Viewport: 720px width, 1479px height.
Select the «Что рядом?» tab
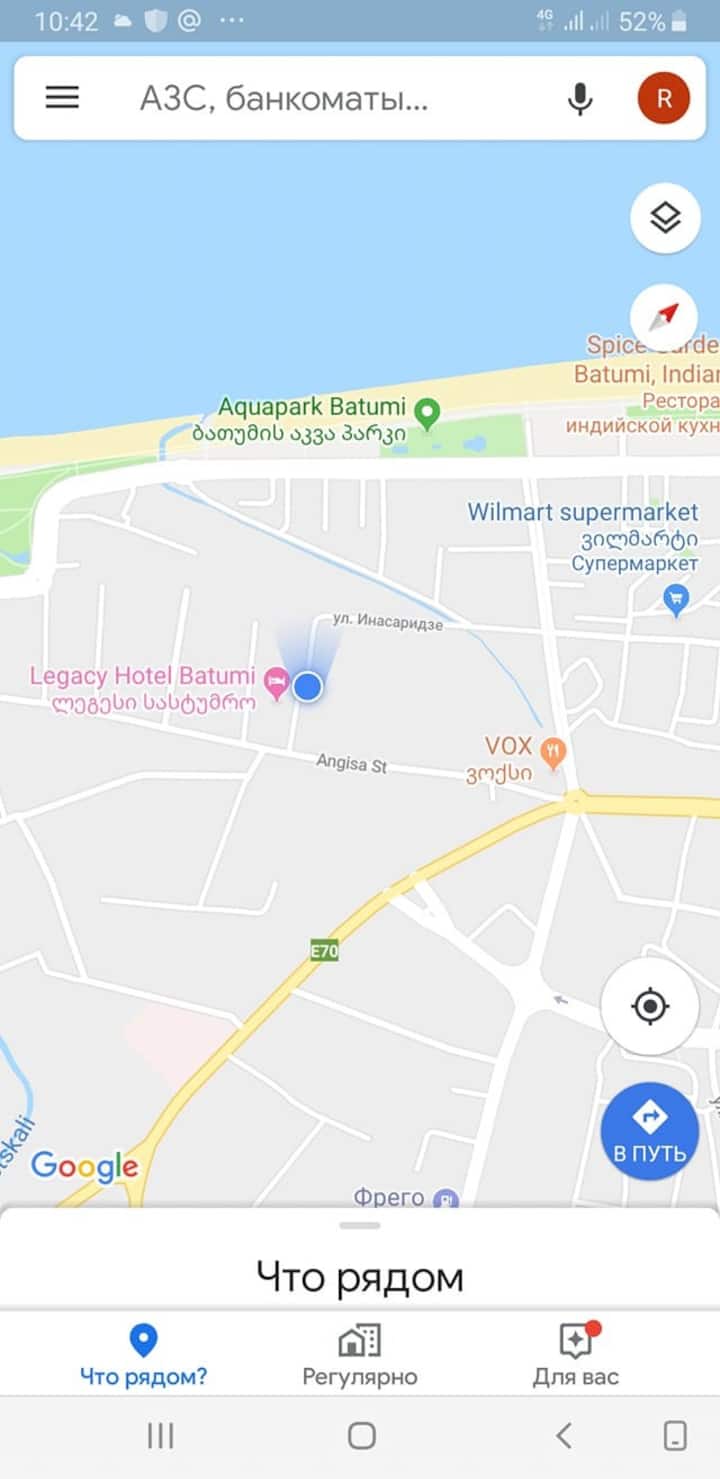click(x=144, y=1355)
